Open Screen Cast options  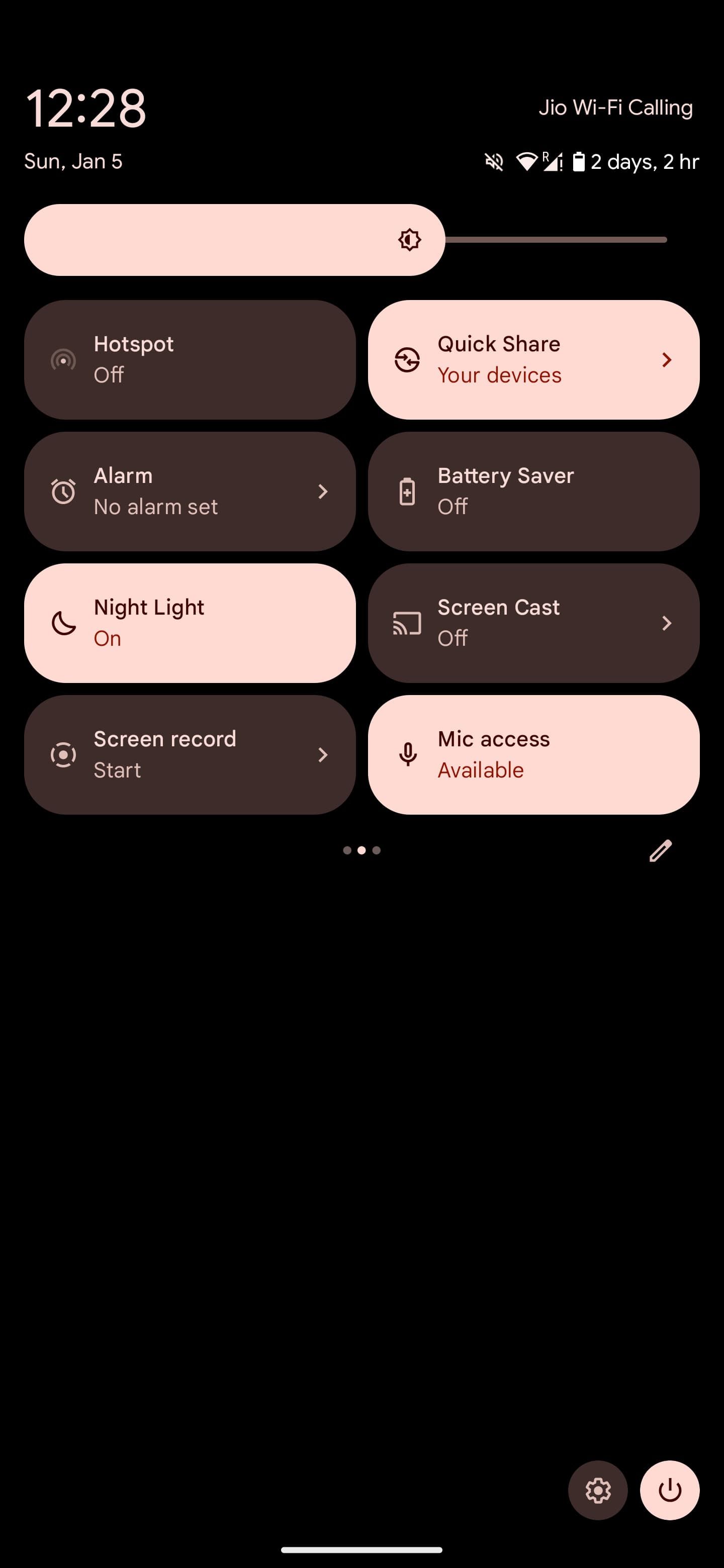pyautogui.click(x=533, y=623)
